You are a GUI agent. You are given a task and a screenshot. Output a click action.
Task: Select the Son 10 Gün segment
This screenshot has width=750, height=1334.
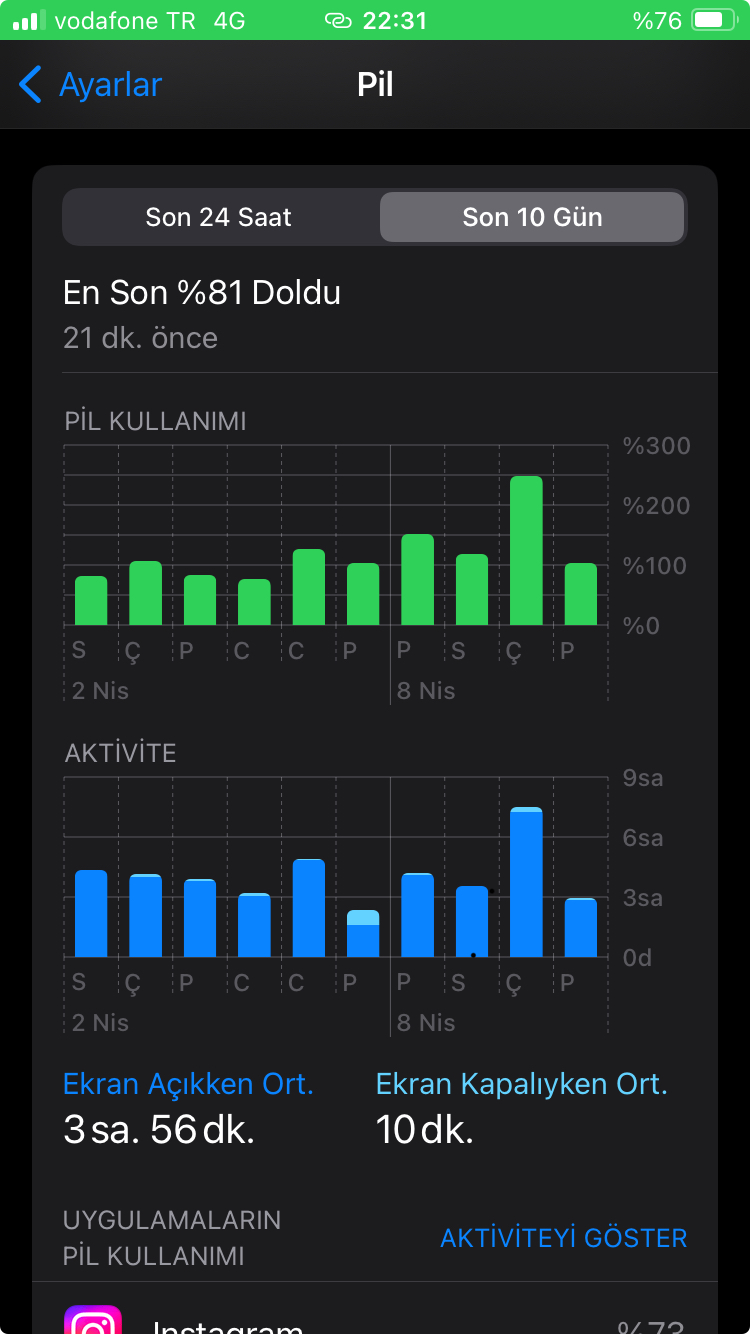tap(532, 217)
